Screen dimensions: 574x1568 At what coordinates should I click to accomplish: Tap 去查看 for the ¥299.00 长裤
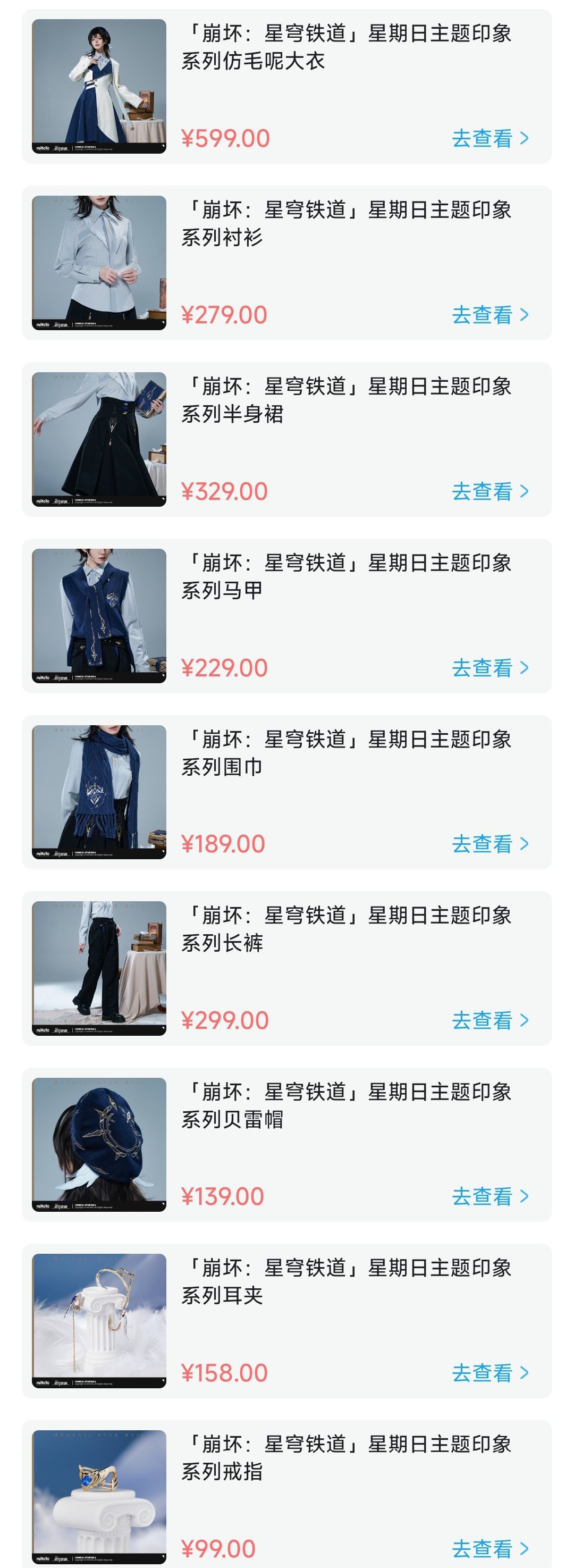point(489,1021)
